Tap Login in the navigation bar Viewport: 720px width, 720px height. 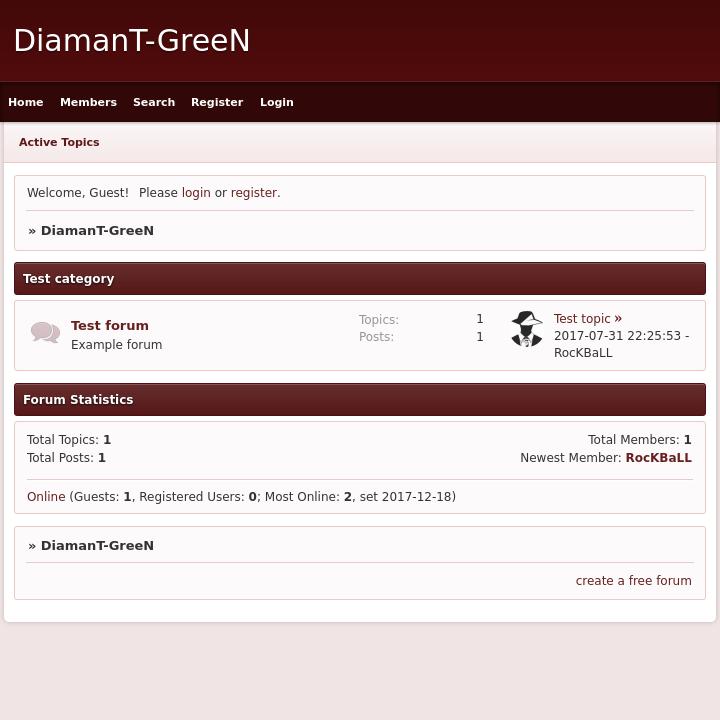(277, 102)
